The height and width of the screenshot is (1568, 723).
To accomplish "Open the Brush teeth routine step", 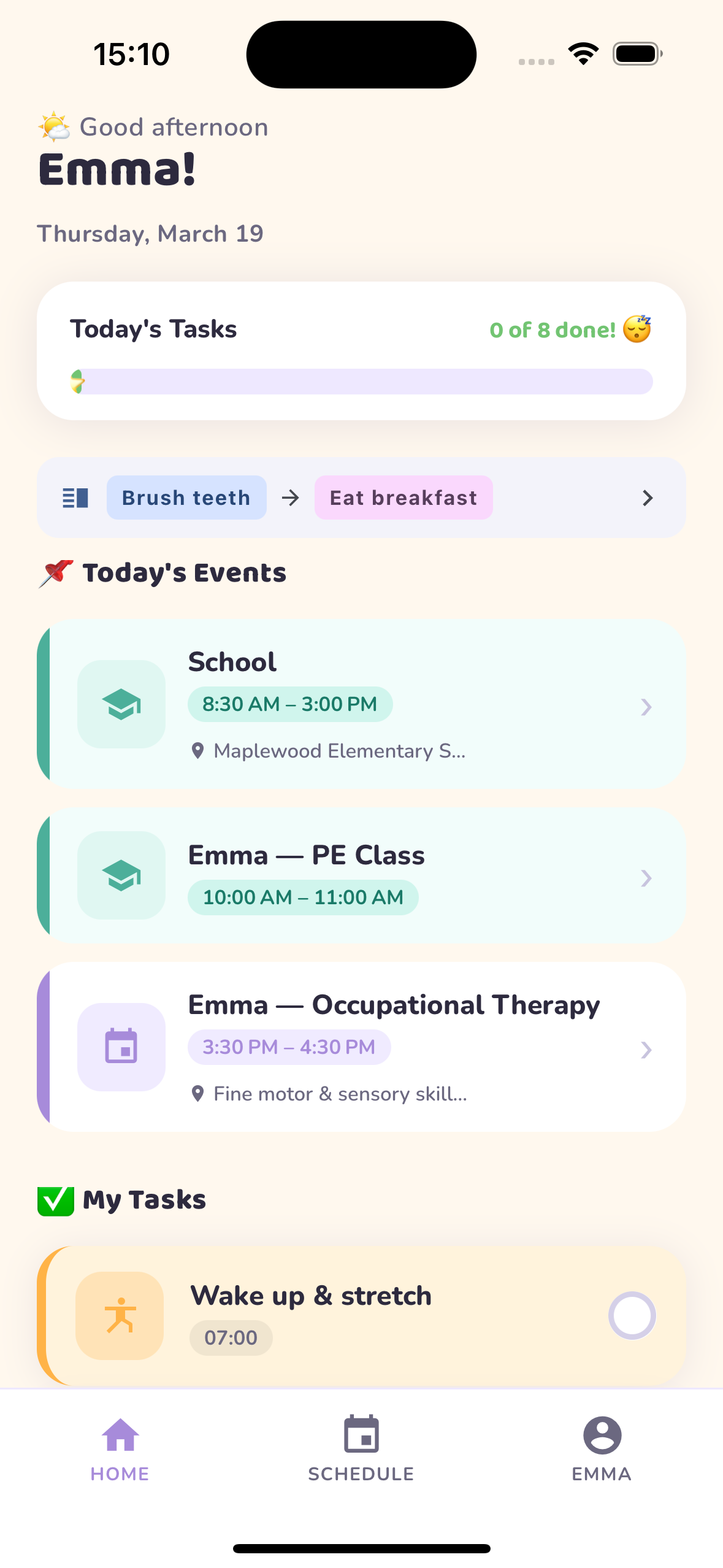I will pyautogui.click(x=186, y=498).
